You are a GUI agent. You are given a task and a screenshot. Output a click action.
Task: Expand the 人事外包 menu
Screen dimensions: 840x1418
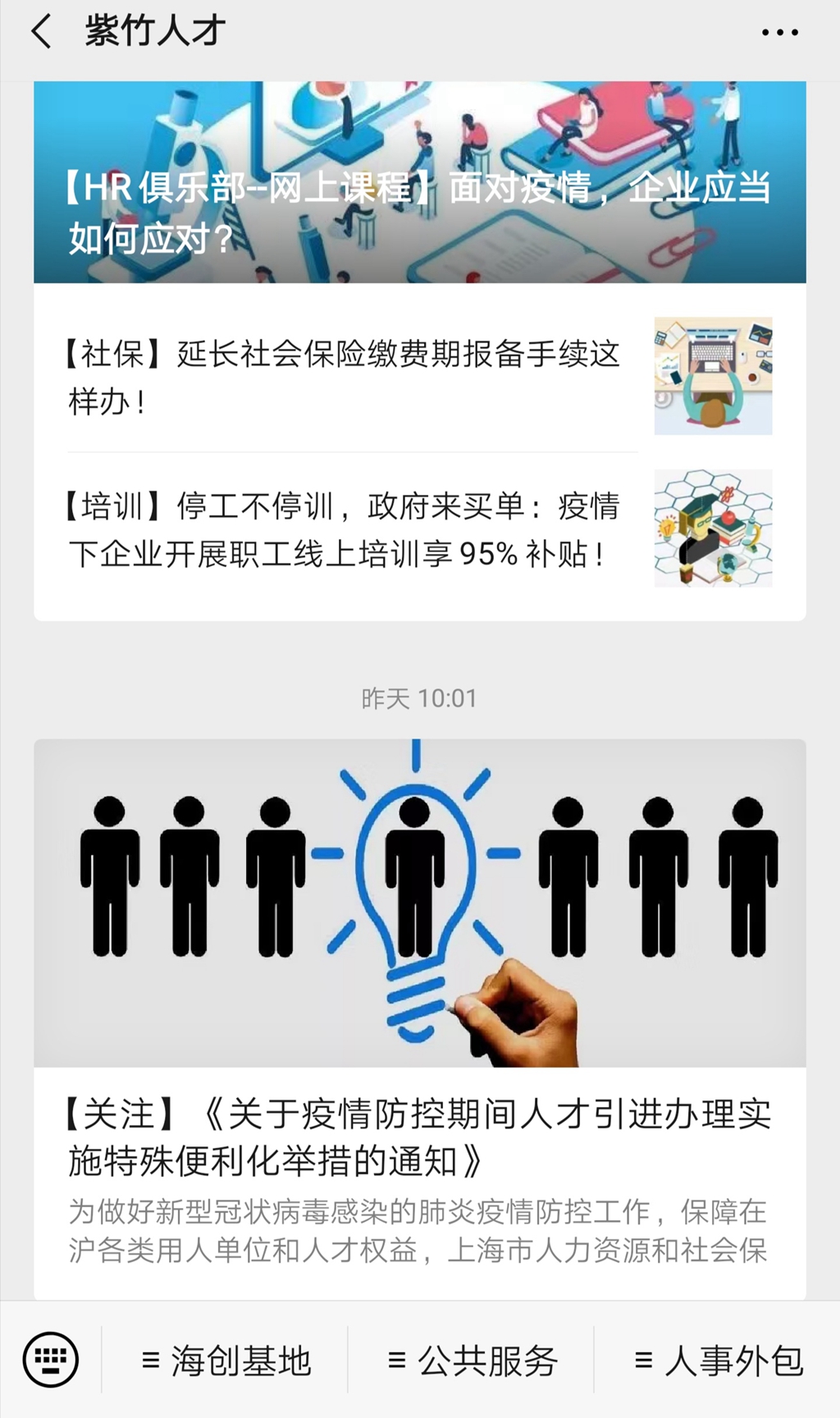pyautogui.click(x=718, y=1361)
